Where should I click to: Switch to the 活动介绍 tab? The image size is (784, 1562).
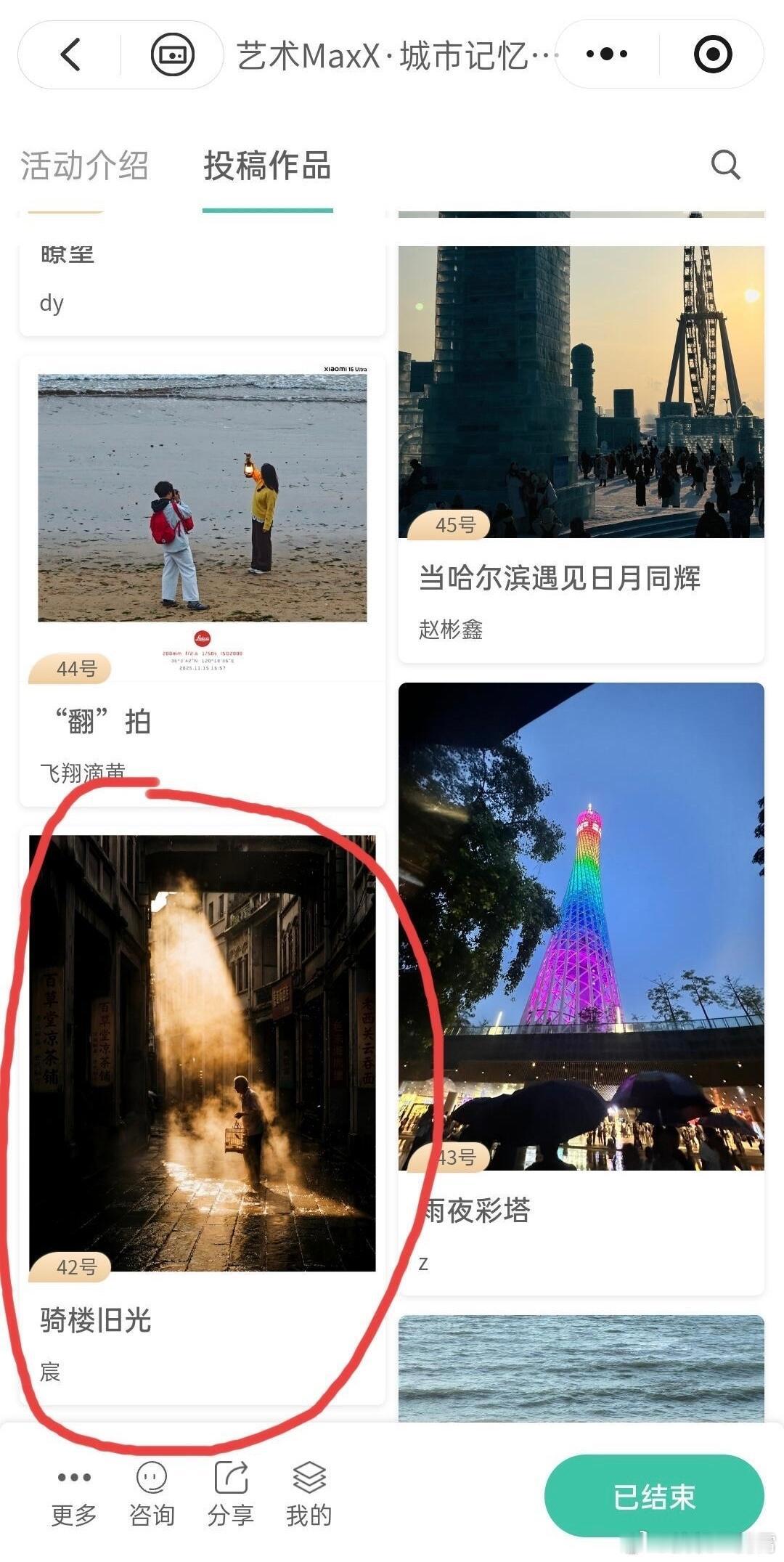tap(85, 167)
